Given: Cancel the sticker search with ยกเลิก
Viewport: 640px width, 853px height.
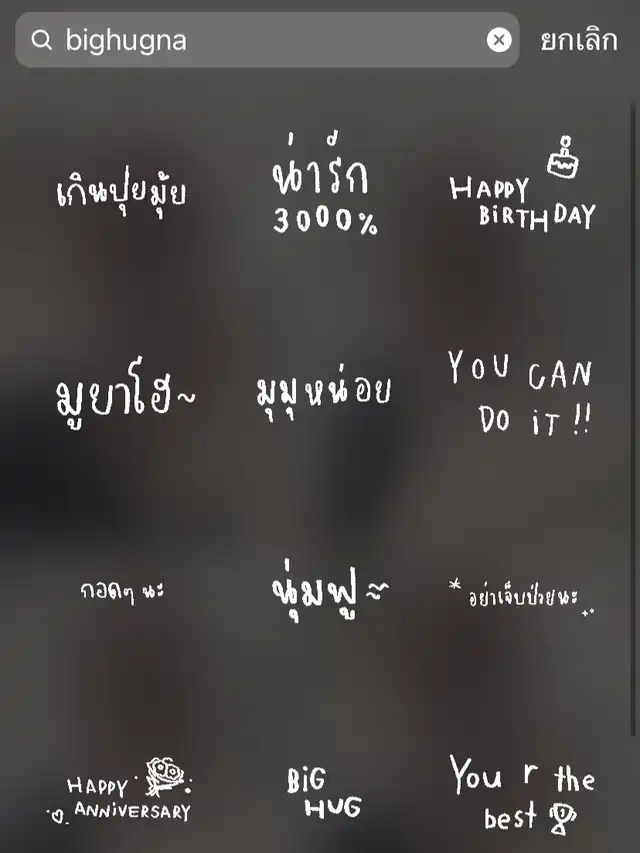Looking at the screenshot, I should [x=579, y=40].
